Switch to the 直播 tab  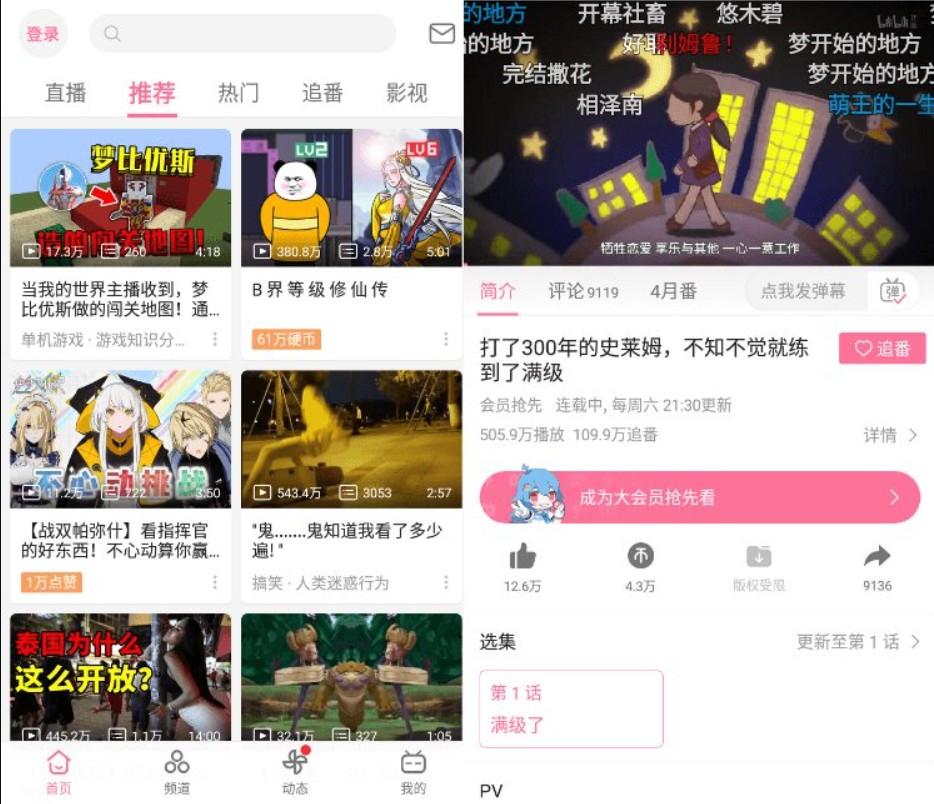click(66, 93)
